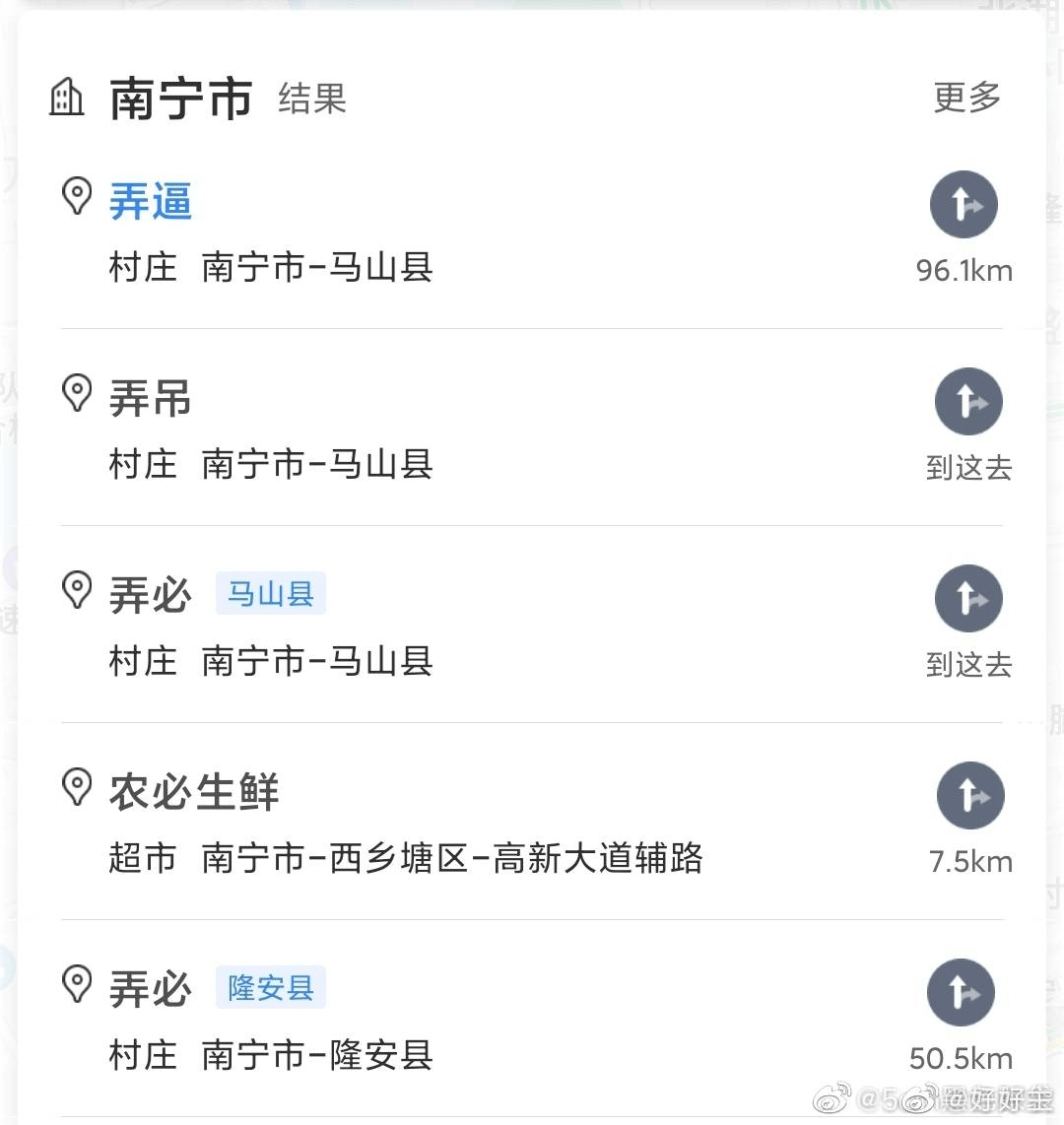Viewport: 1064px width, 1125px height.
Task: Tap the 96.1km distance label for 弄逼
Action: (x=964, y=270)
